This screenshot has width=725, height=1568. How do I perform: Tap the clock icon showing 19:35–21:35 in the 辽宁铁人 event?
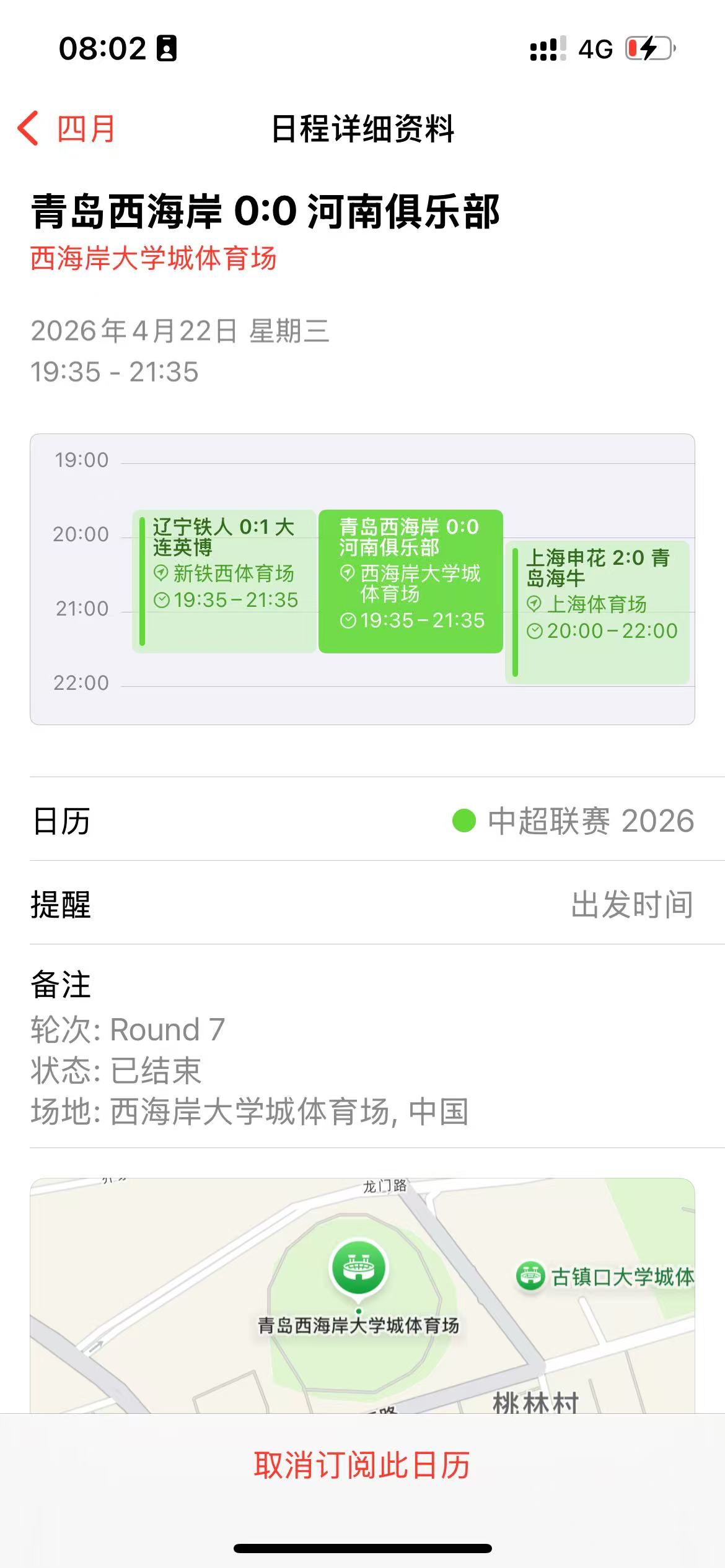point(162,600)
